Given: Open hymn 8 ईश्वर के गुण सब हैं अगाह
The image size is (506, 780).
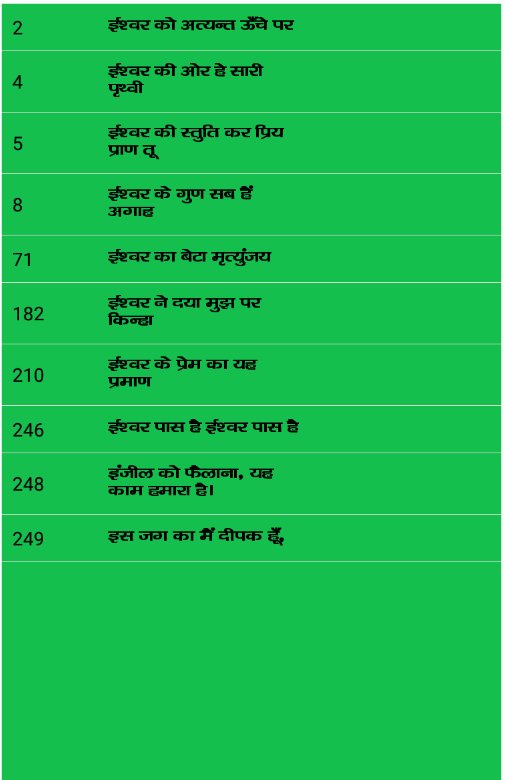Looking at the screenshot, I should pos(251,204).
